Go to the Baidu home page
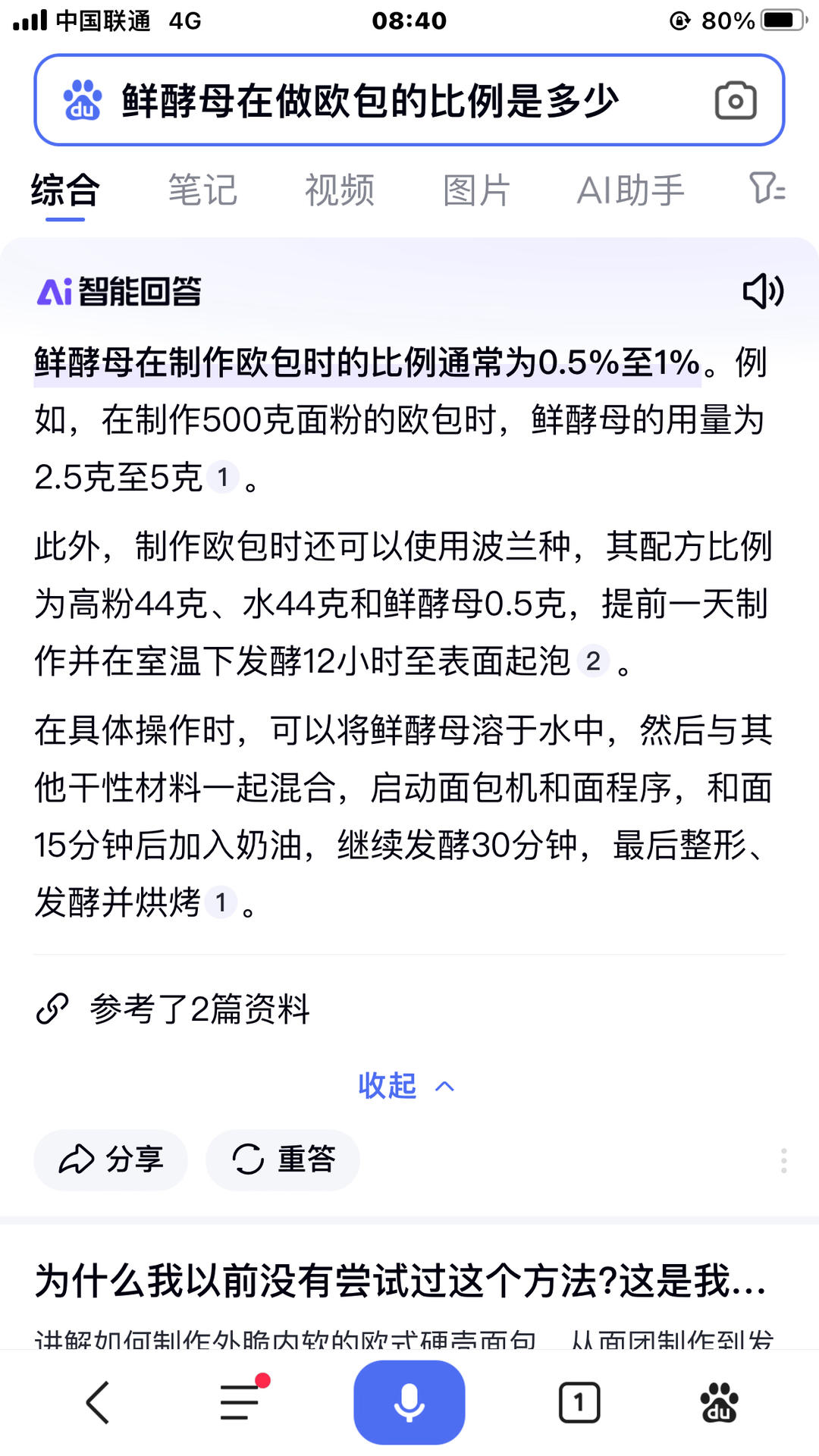The height and width of the screenshot is (1456, 819). pyautogui.click(x=719, y=1402)
